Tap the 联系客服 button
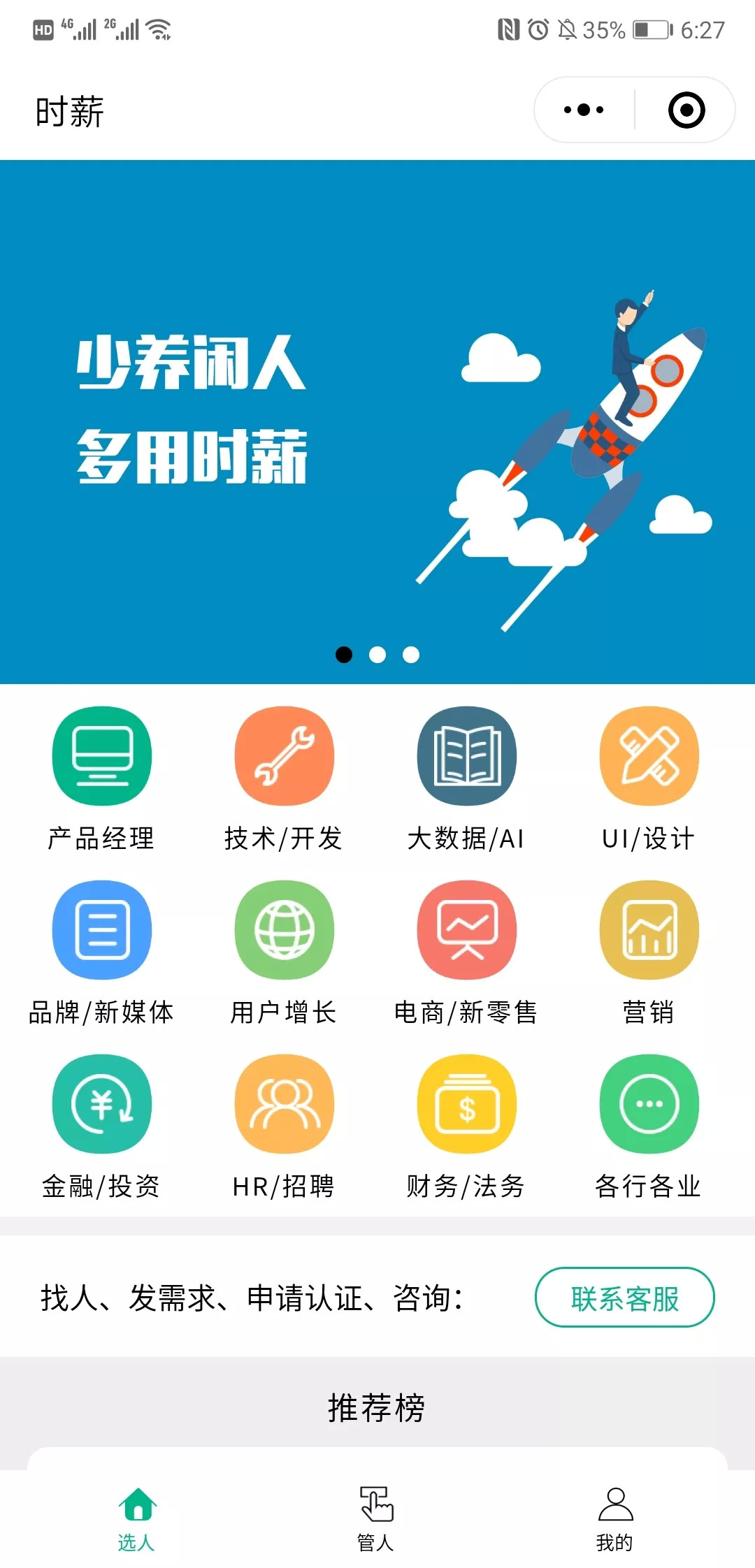Screen dimensions: 755x1568 coord(624,1298)
